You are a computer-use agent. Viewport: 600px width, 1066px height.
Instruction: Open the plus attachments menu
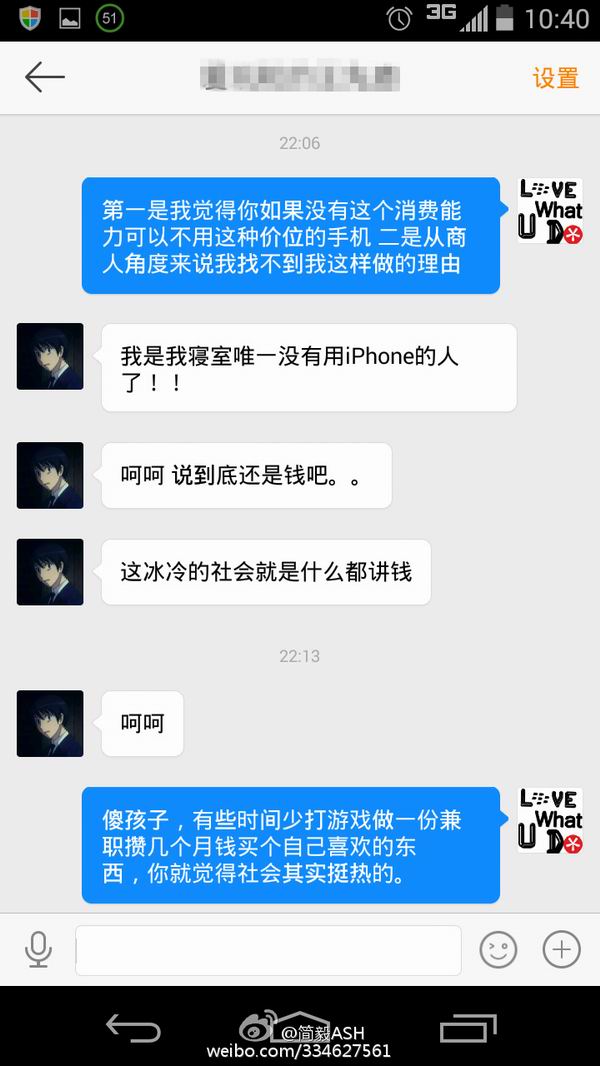pyautogui.click(x=561, y=949)
